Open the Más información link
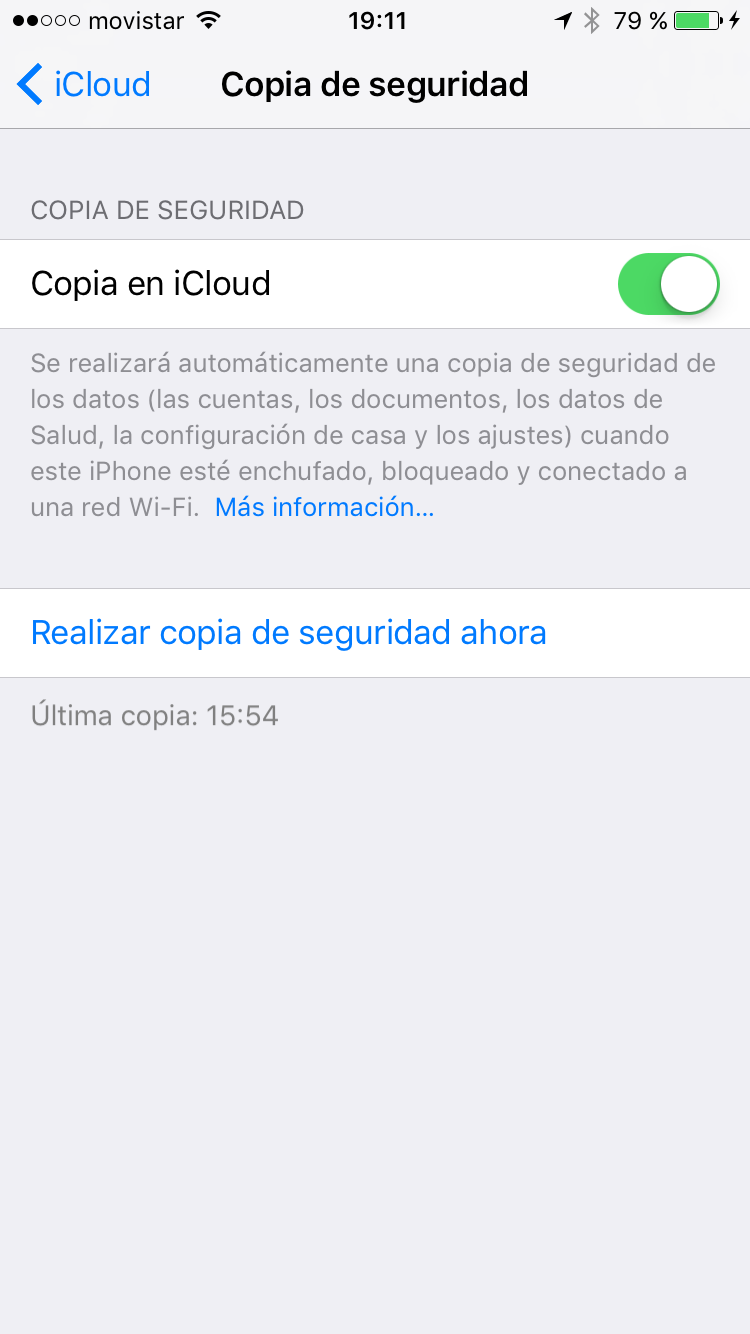The height and width of the screenshot is (1334, 750). coord(324,507)
